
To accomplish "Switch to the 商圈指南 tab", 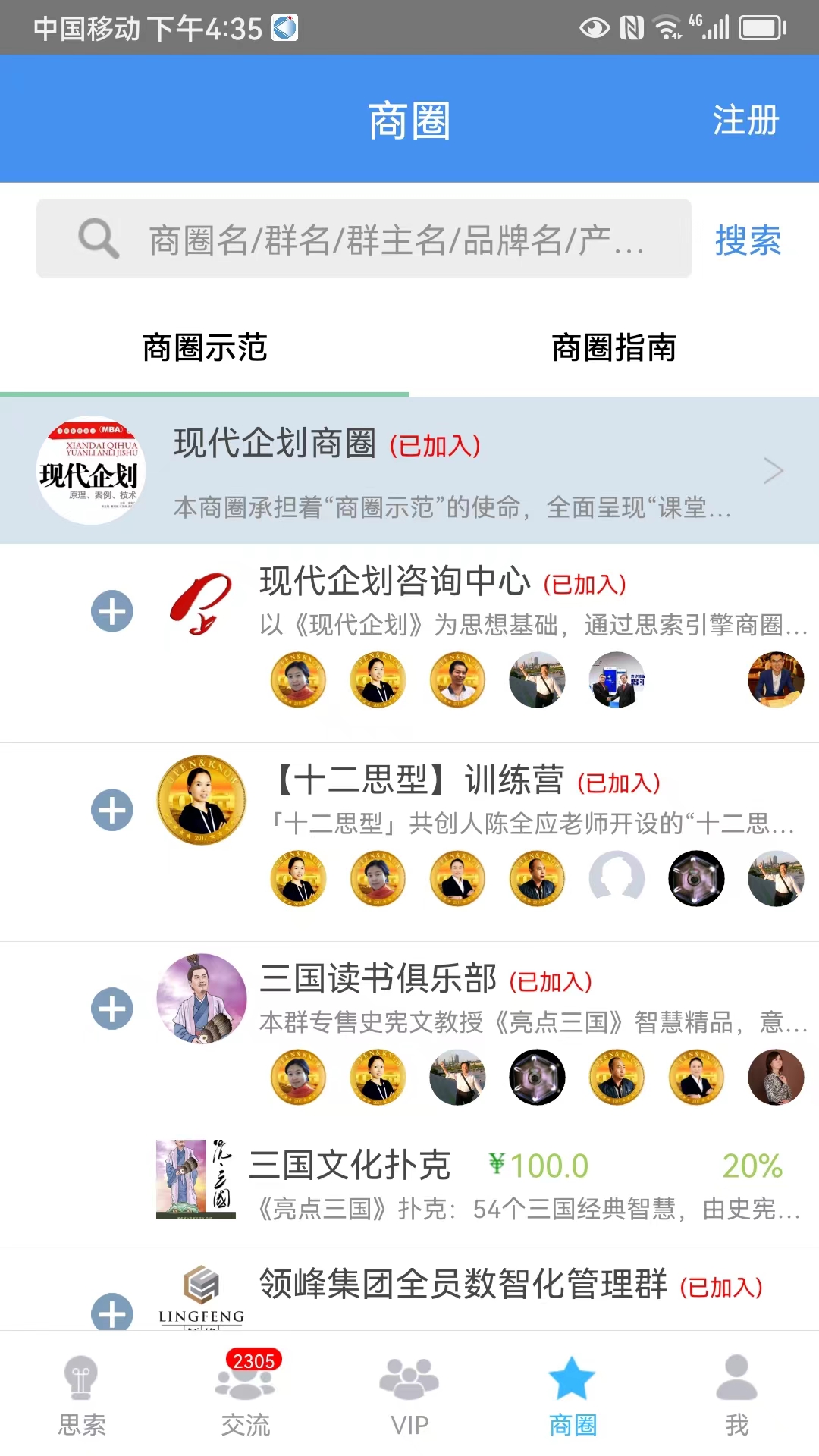I will [613, 348].
